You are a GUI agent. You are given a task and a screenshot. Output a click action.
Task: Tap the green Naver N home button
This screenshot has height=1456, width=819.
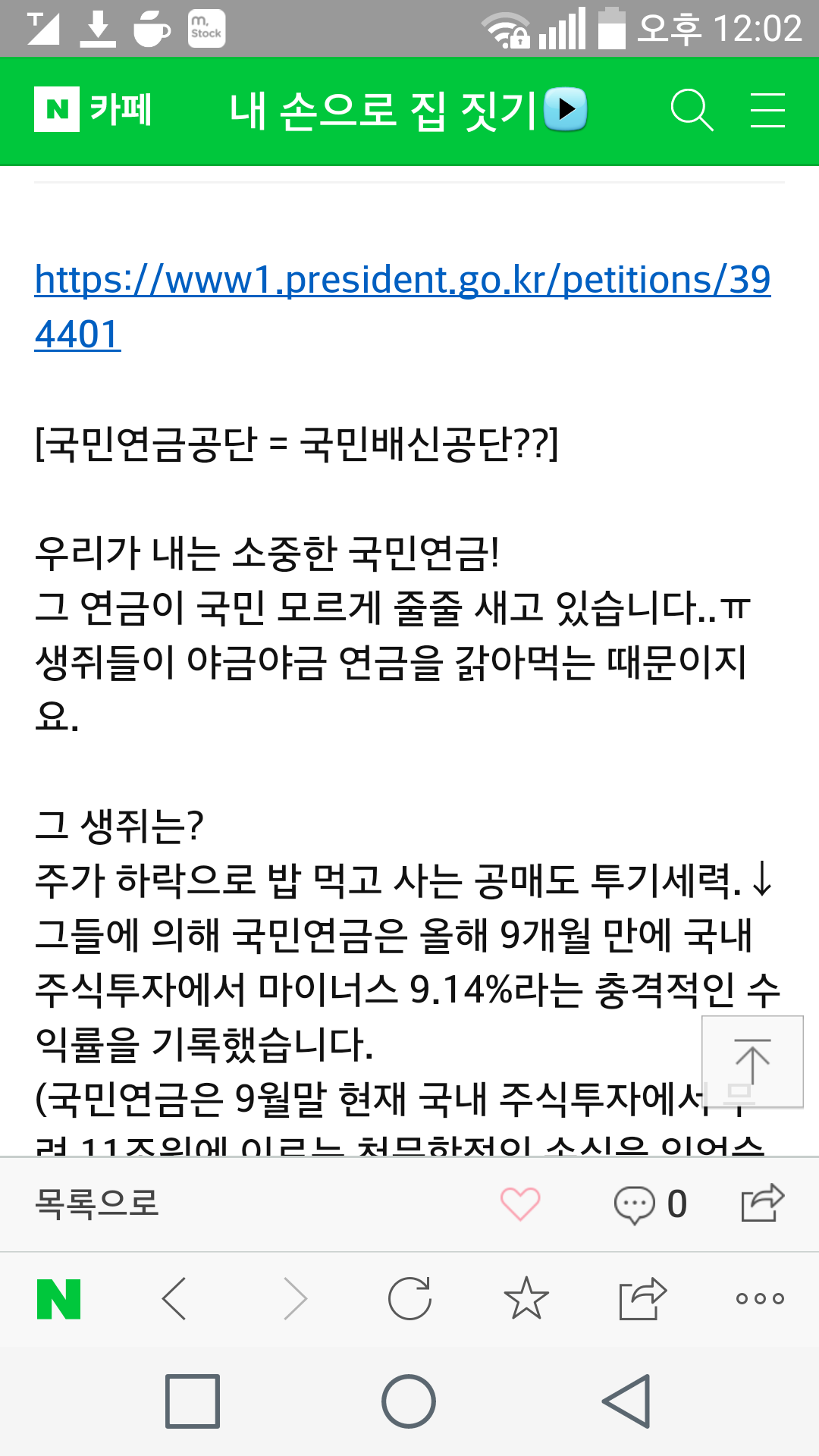(x=59, y=1299)
